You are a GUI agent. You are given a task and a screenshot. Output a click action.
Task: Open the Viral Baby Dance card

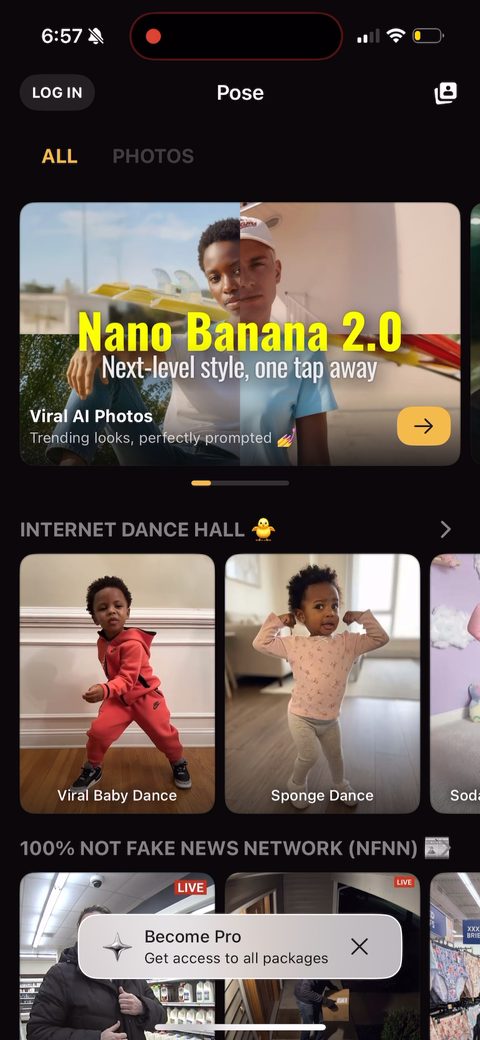click(117, 684)
